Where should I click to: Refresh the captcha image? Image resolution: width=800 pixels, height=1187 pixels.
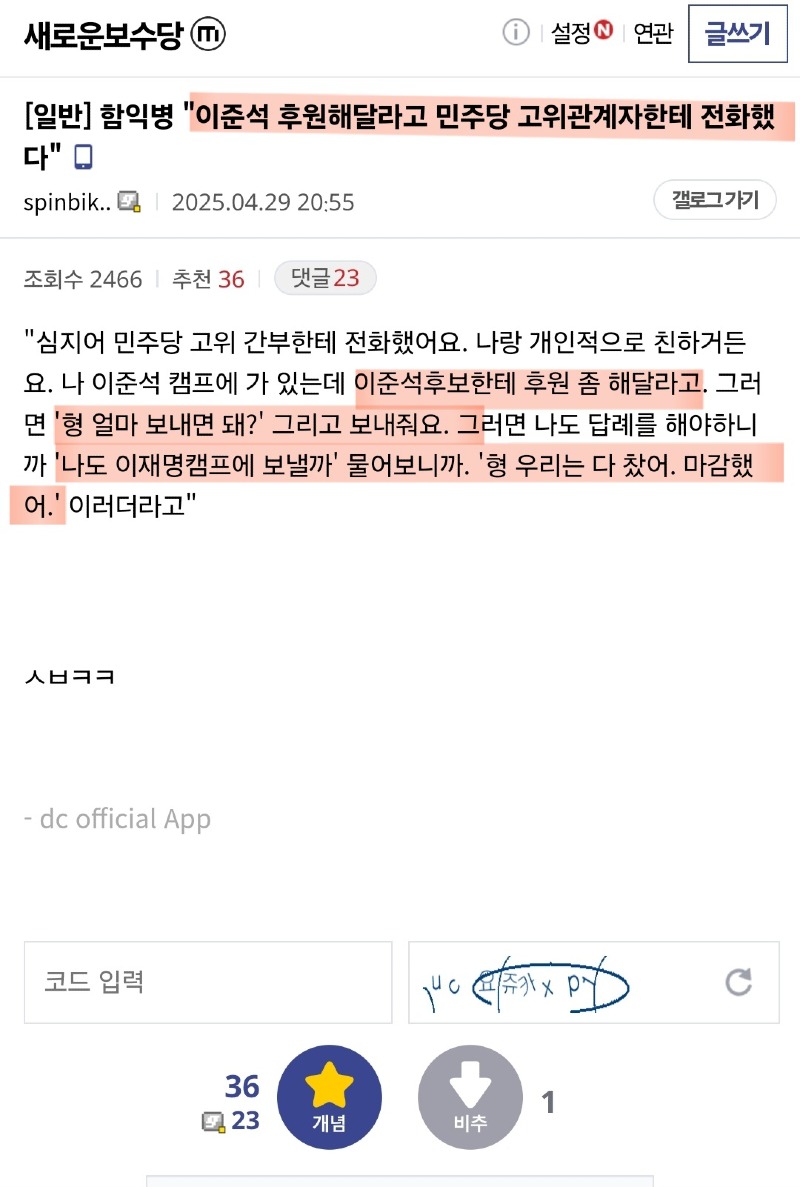[738, 982]
